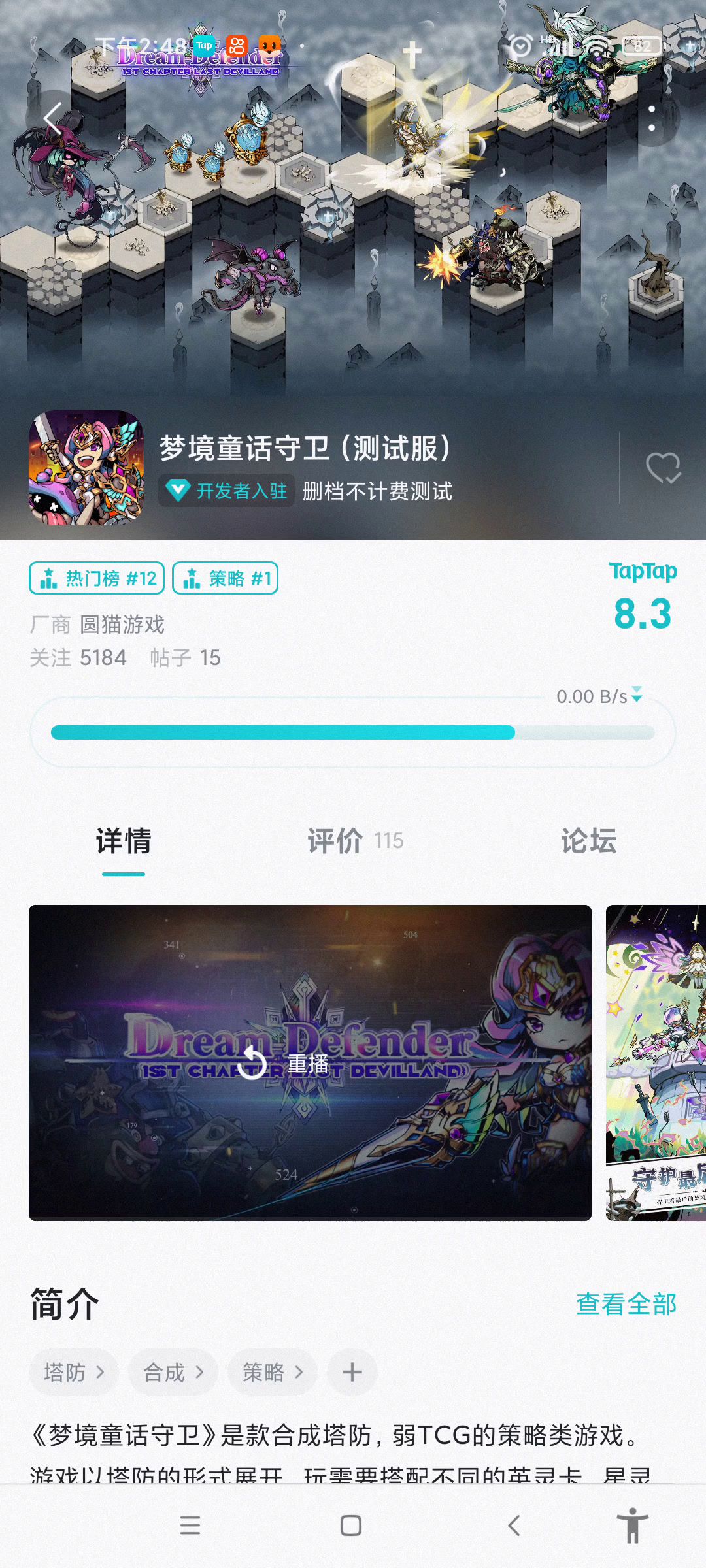Select the 详情 tab

coord(124,841)
